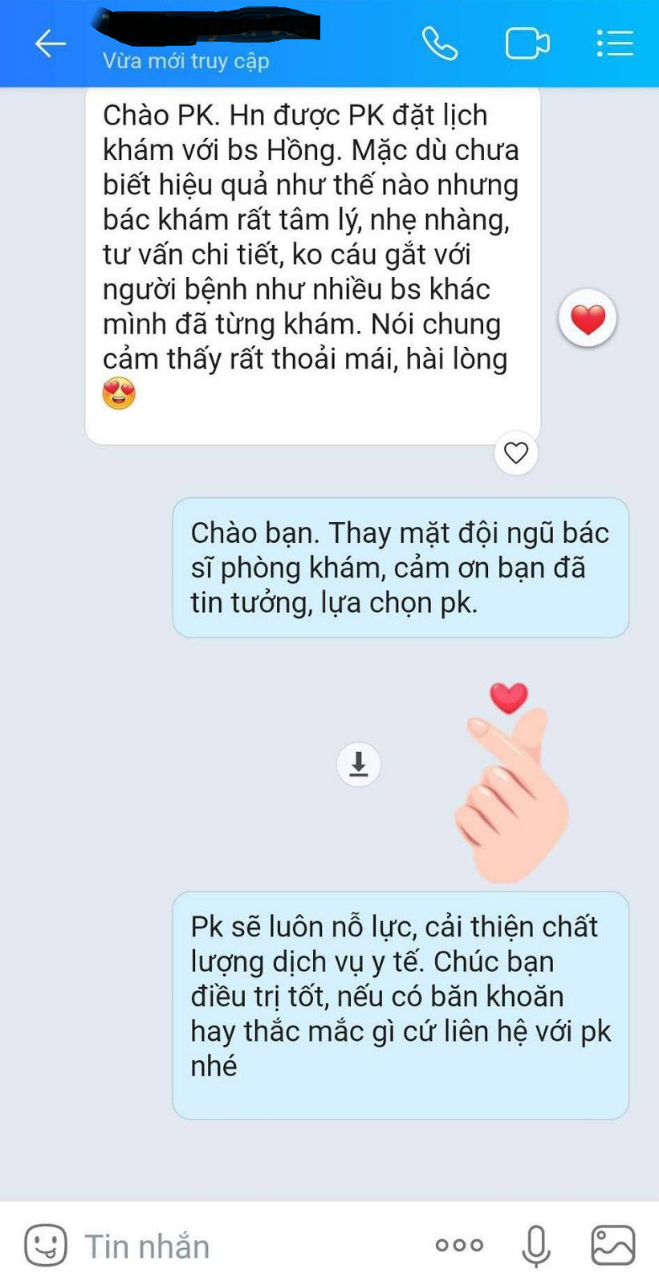Screen dimensions: 659x1285
Task: Open the chat options menu
Action: (x=614, y=43)
